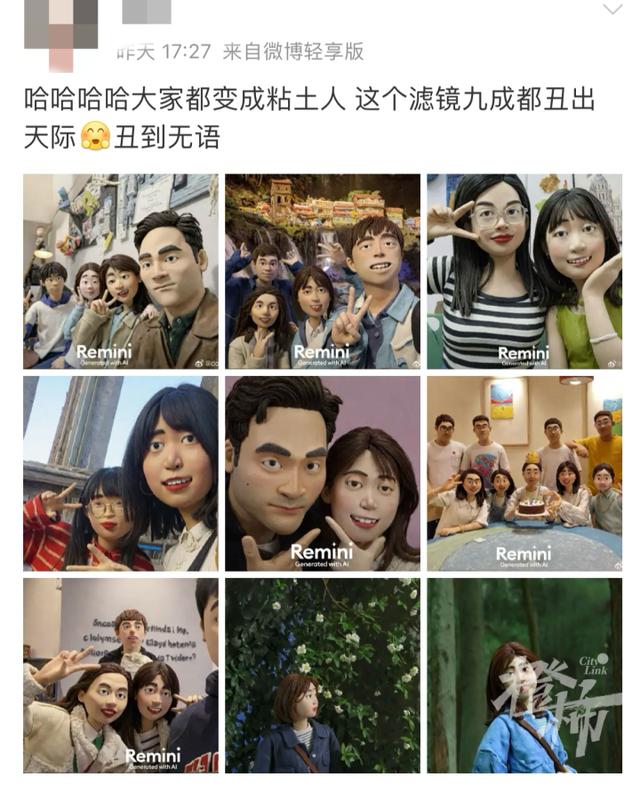This screenshot has height=785, width=640.
Task: View the photo of the girl among white flowers
Action: coord(322,675)
